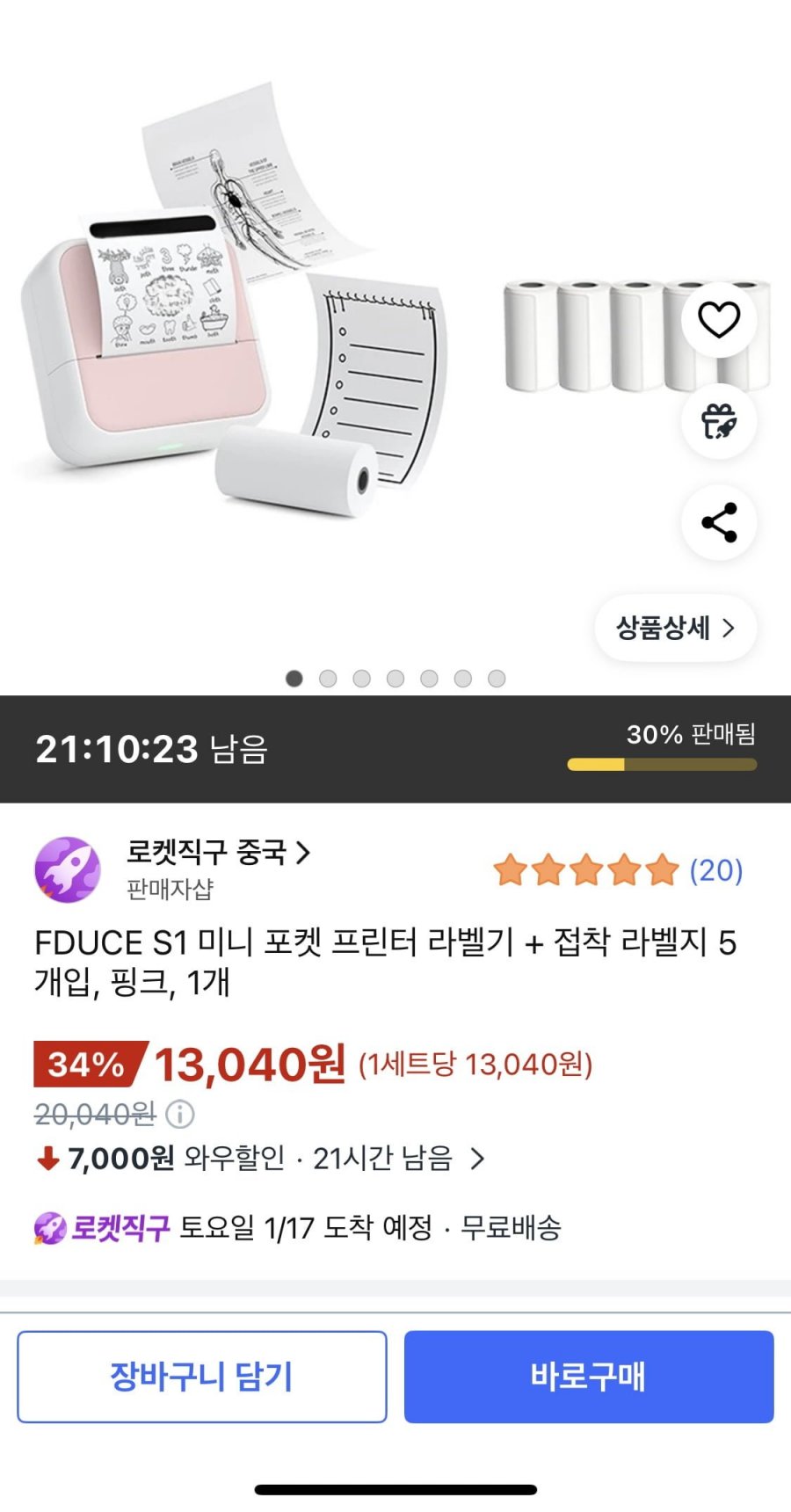This screenshot has width=791, height=1512.
Task: Buy now with 바로구매
Action: pyautogui.click(x=589, y=1377)
